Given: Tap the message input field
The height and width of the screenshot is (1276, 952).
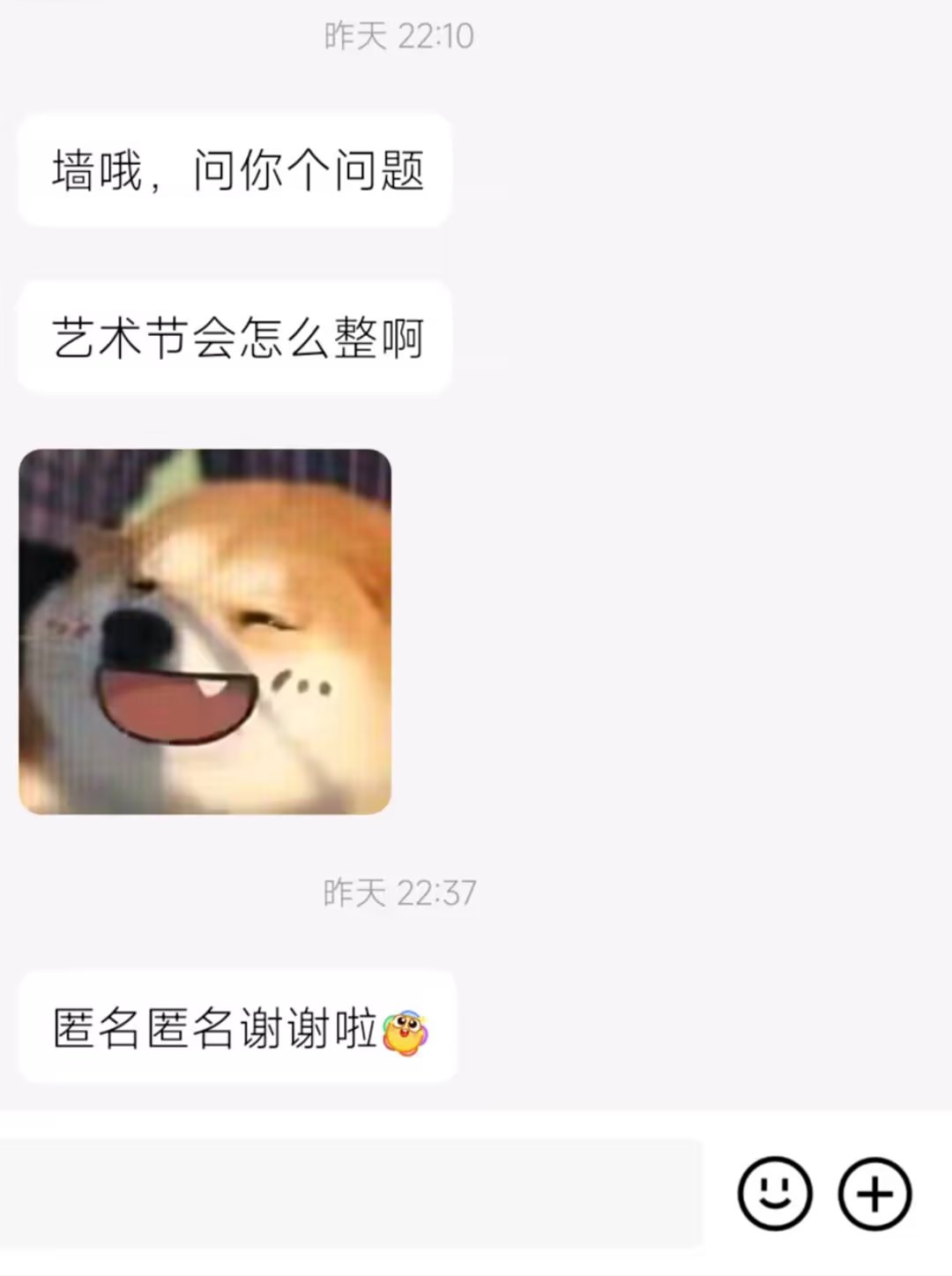Looking at the screenshot, I should pos(351,1192).
